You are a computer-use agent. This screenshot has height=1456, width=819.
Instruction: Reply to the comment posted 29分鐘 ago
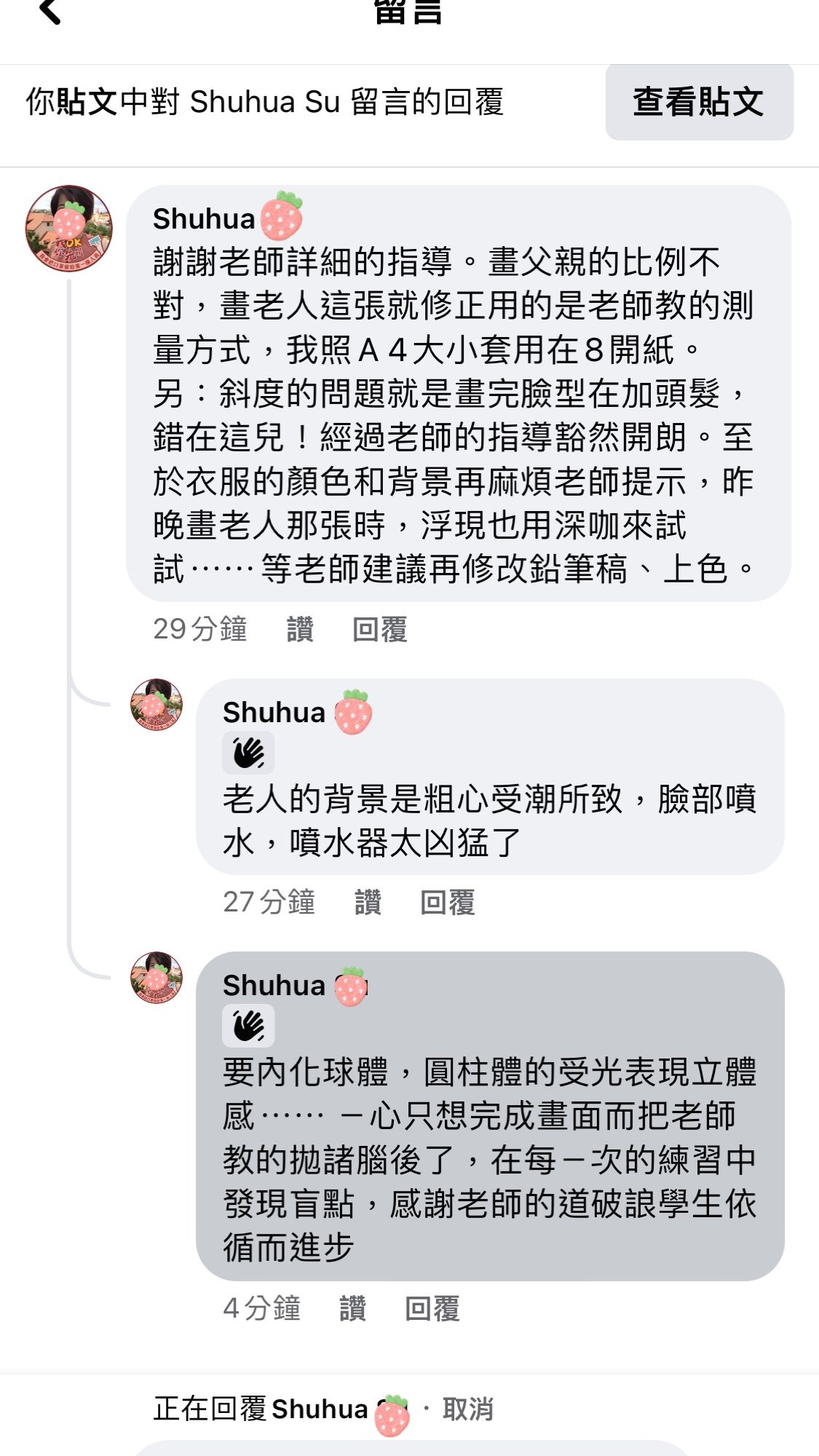379,629
